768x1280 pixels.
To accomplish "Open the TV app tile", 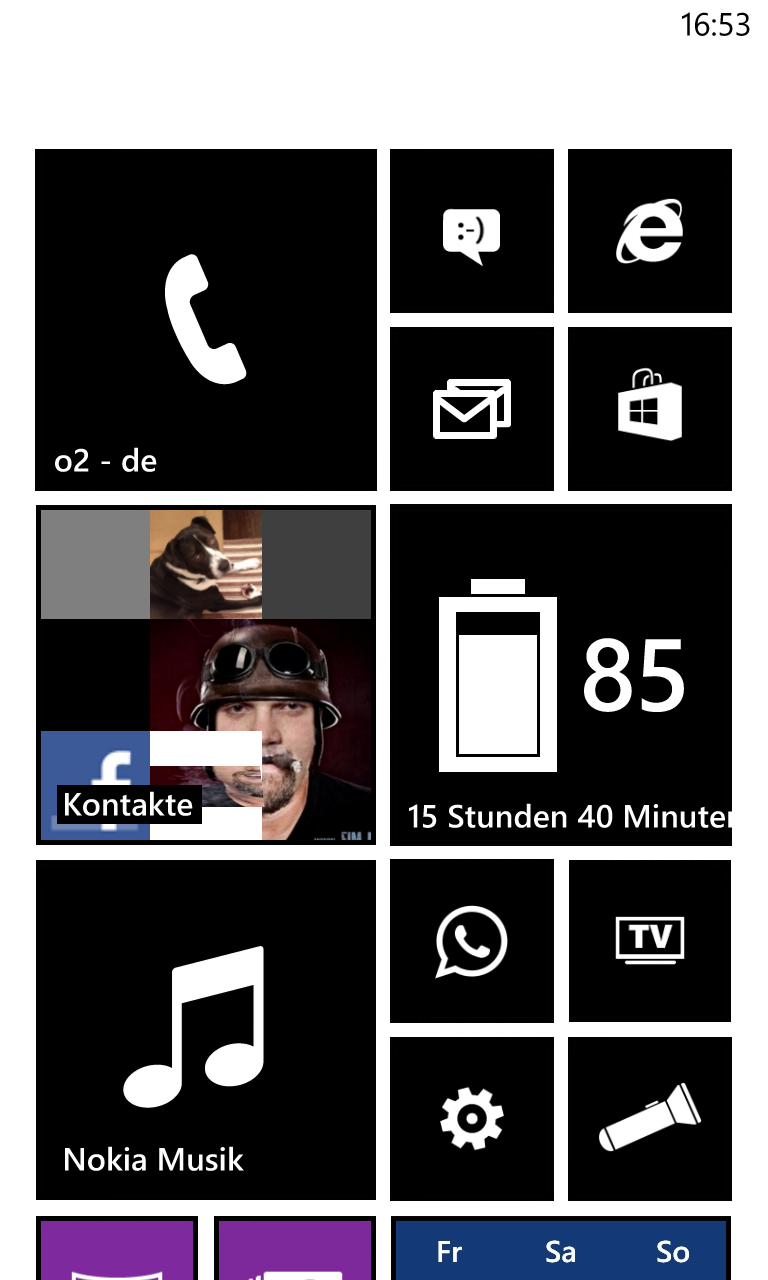I will tap(650, 941).
